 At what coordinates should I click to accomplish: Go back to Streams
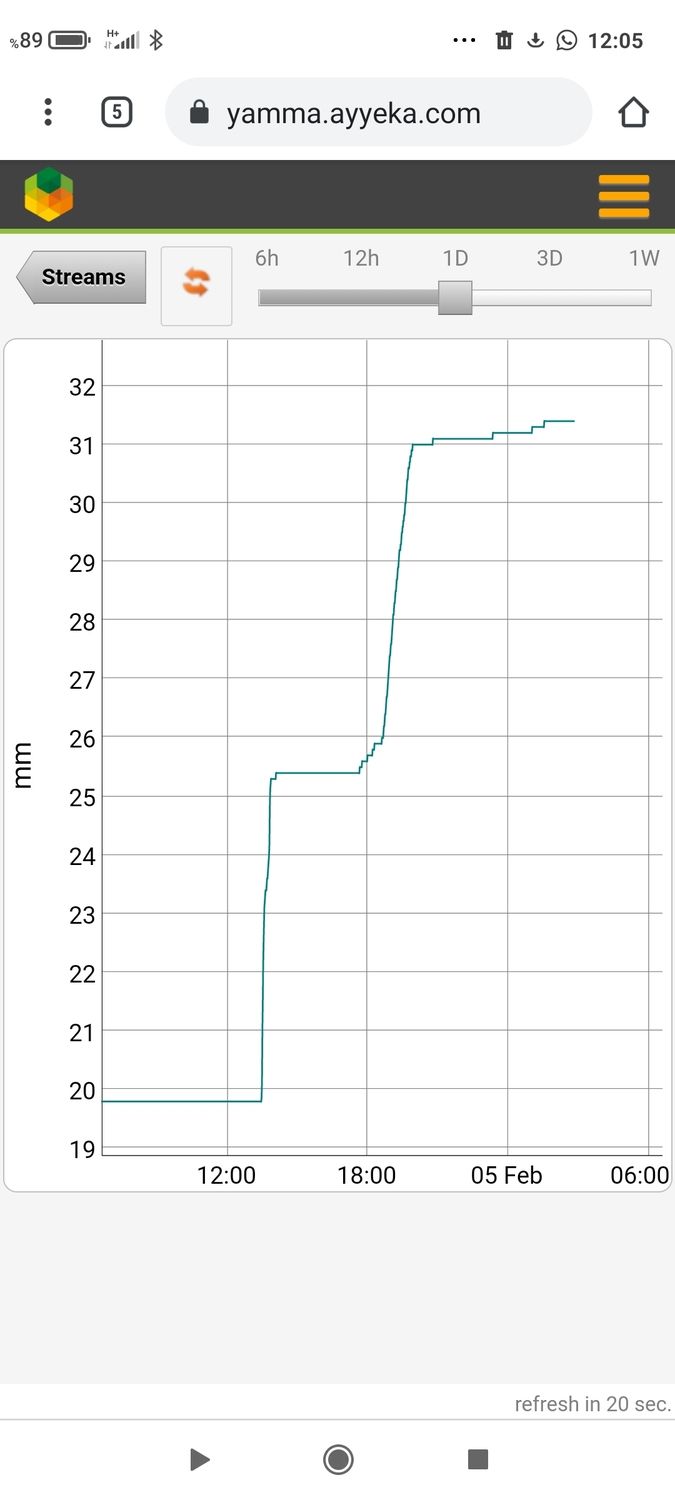tap(82, 277)
